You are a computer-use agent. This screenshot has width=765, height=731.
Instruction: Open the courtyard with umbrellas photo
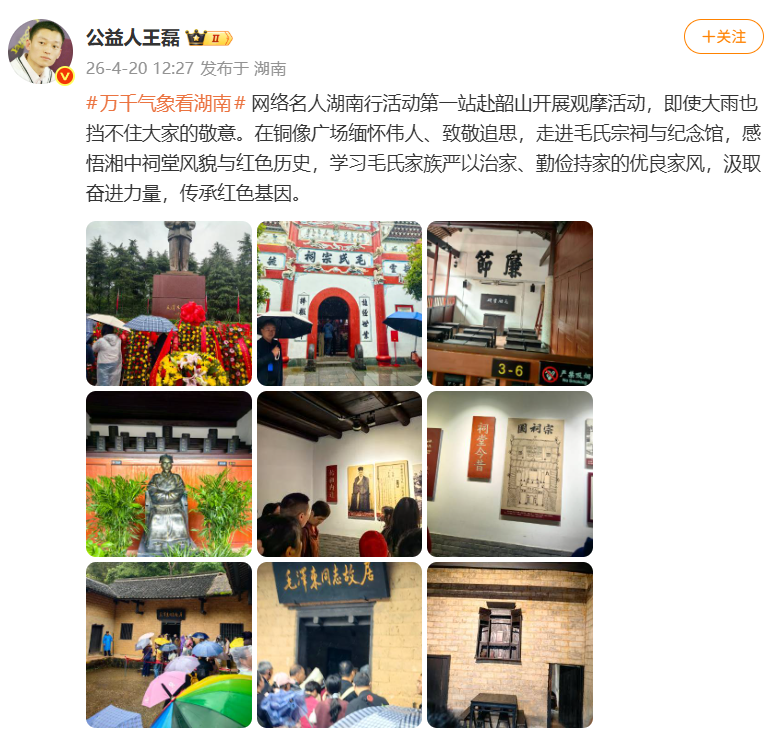pos(168,644)
